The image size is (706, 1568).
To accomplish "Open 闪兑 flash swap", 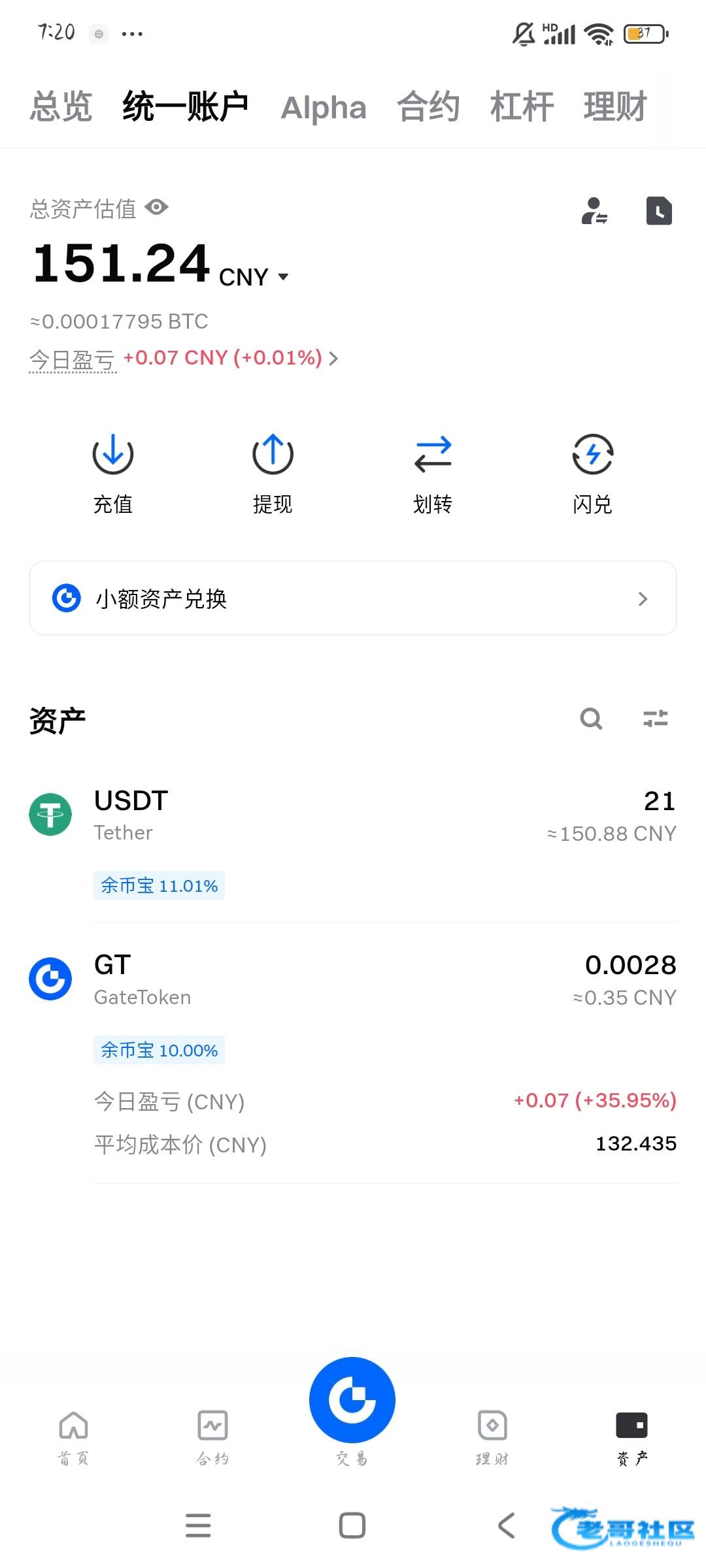I will (x=592, y=474).
